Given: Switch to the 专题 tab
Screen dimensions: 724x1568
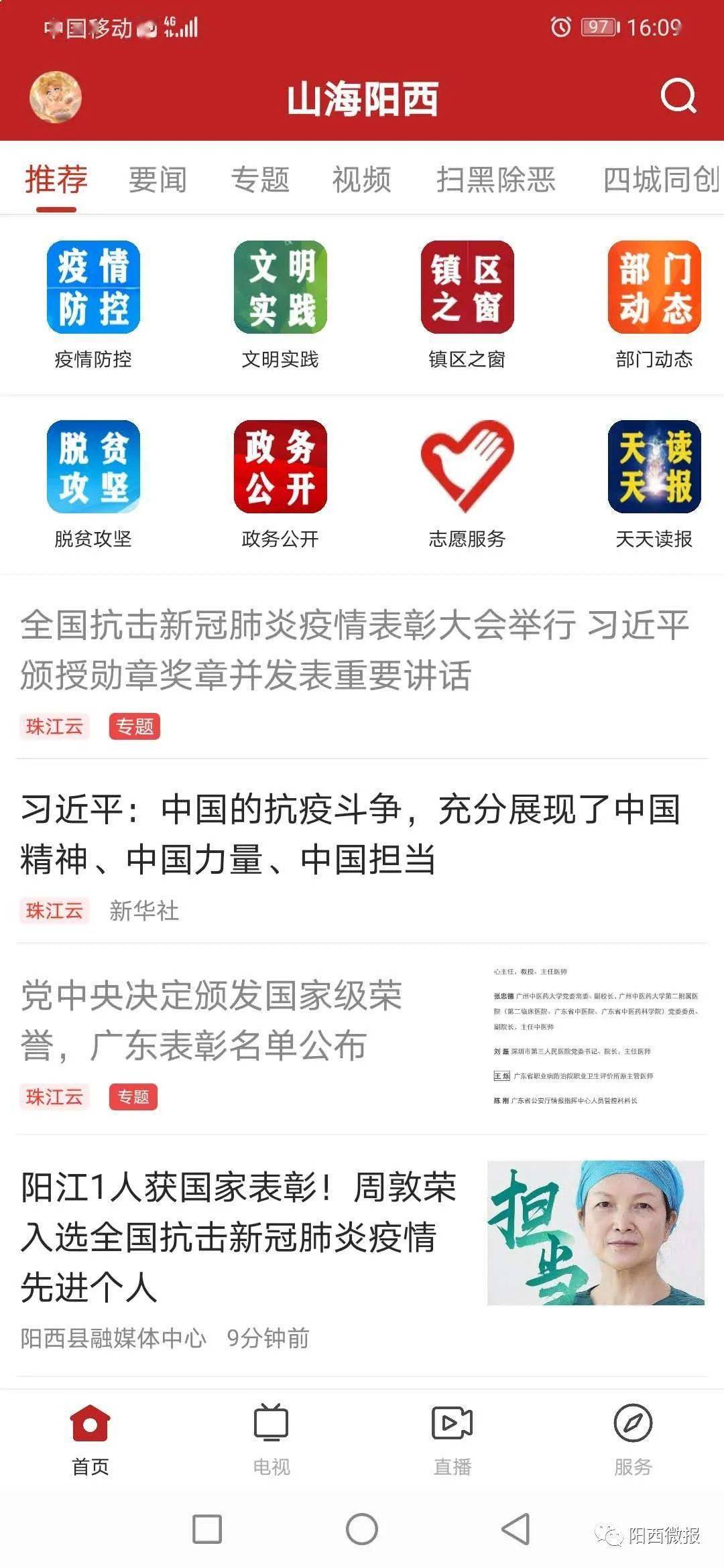Looking at the screenshot, I should tap(260, 180).
